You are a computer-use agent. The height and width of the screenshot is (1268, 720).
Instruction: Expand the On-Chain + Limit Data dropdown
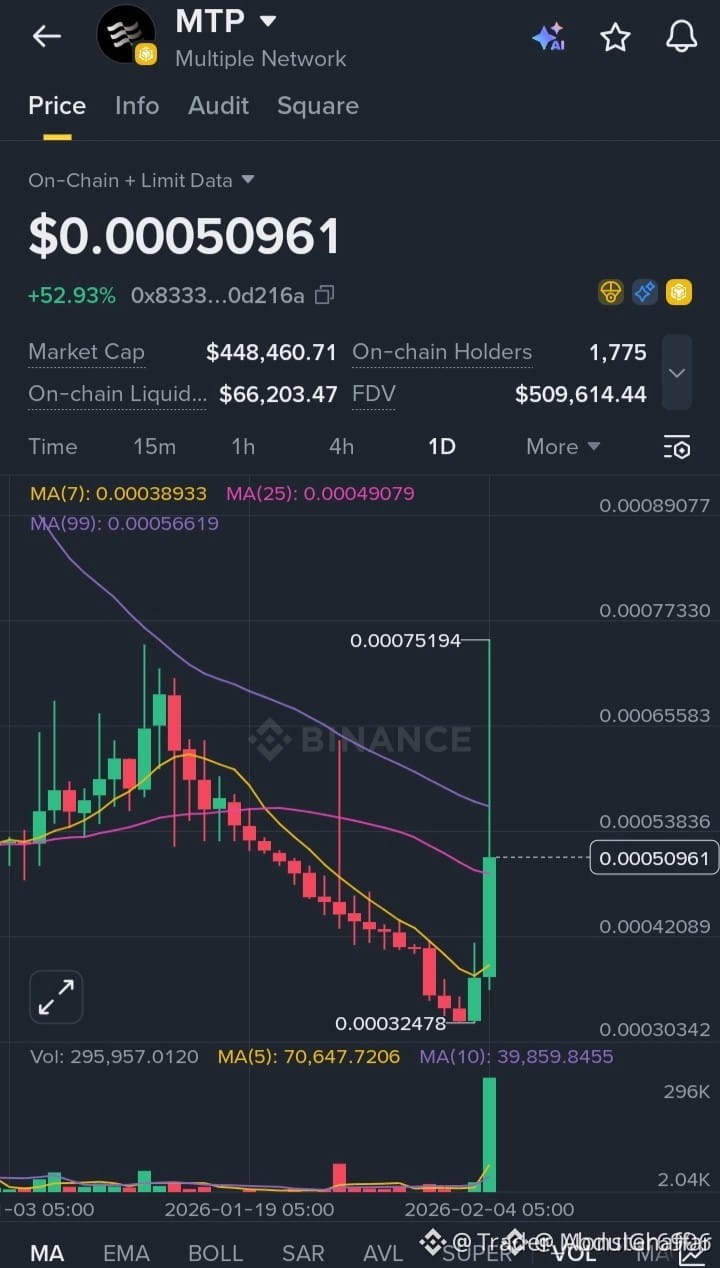[248, 180]
